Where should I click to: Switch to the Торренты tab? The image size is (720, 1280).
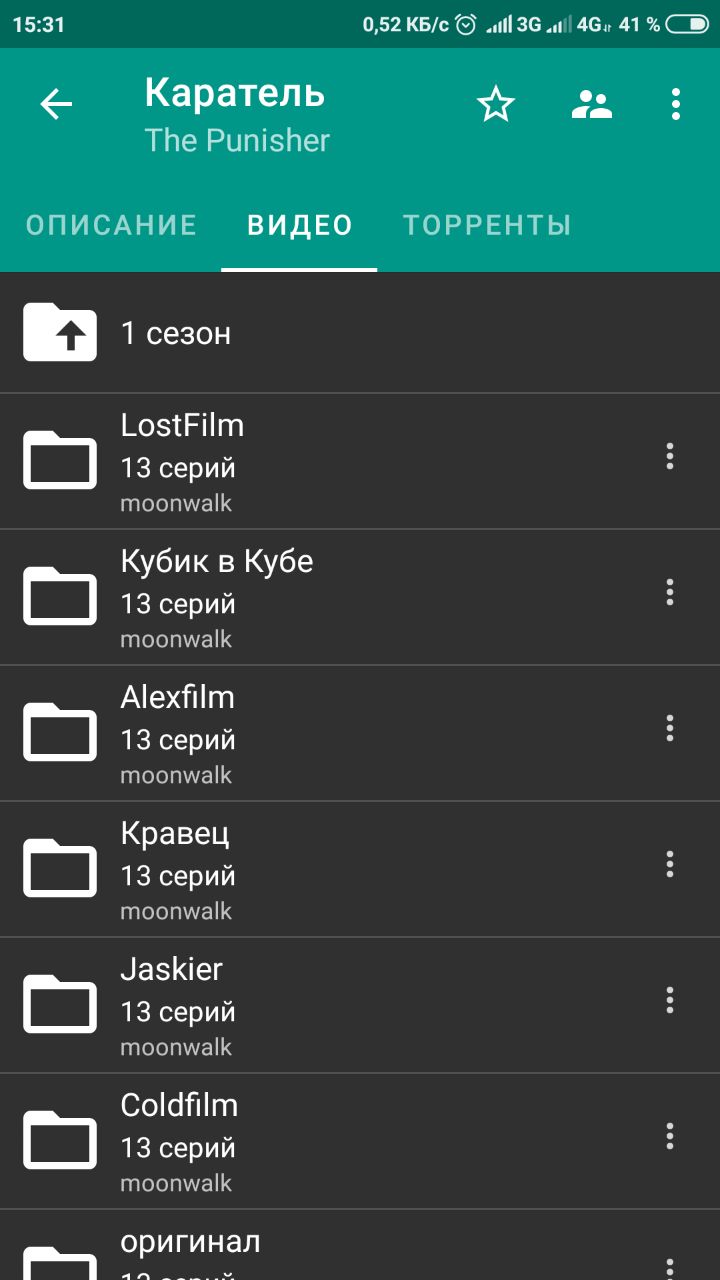[487, 225]
